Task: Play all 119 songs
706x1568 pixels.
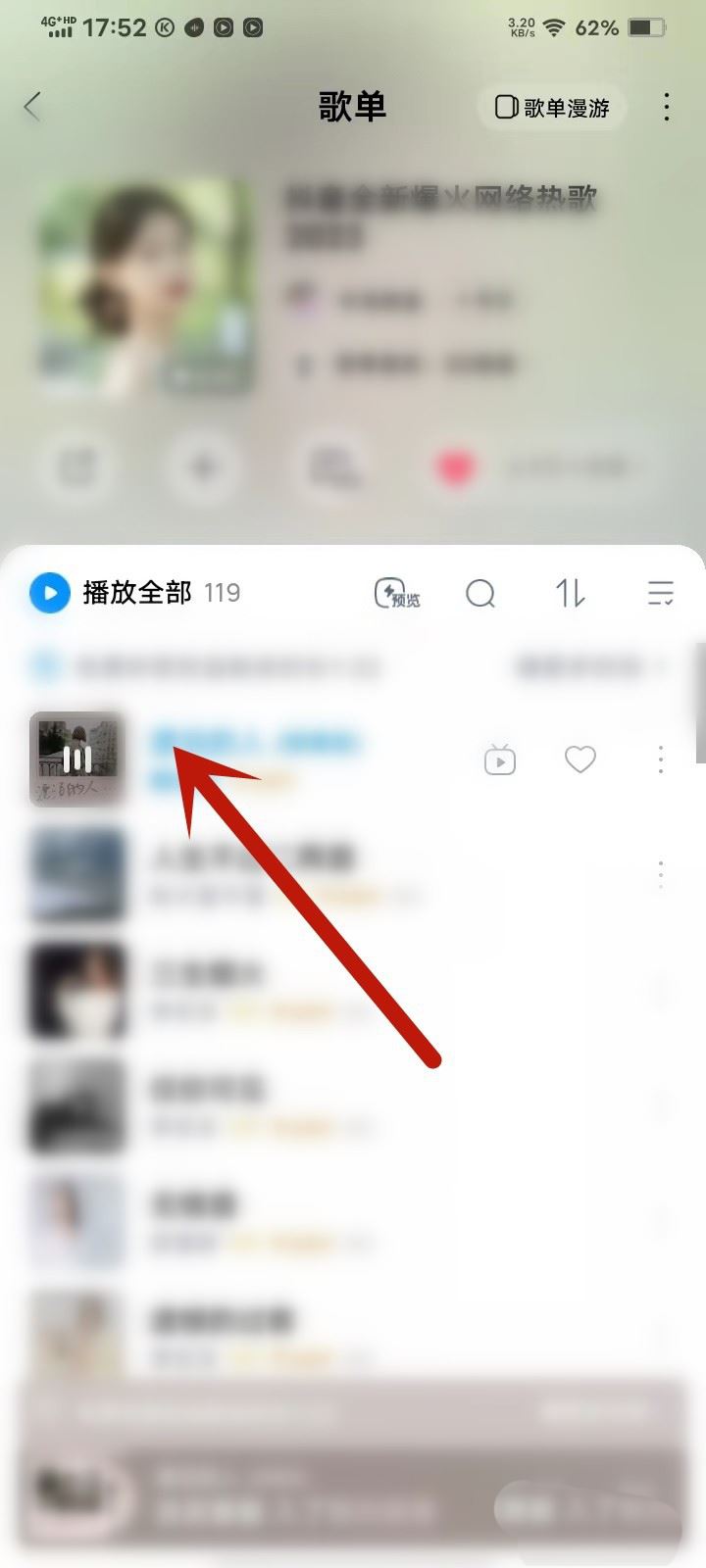Action: [51, 593]
